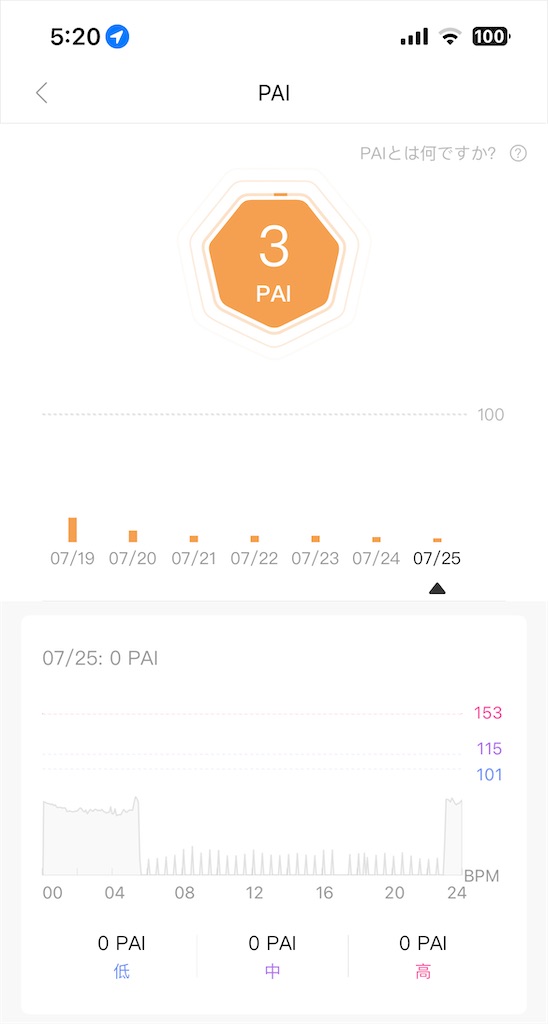View the 07/23 day entry

click(x=315, y=539)
